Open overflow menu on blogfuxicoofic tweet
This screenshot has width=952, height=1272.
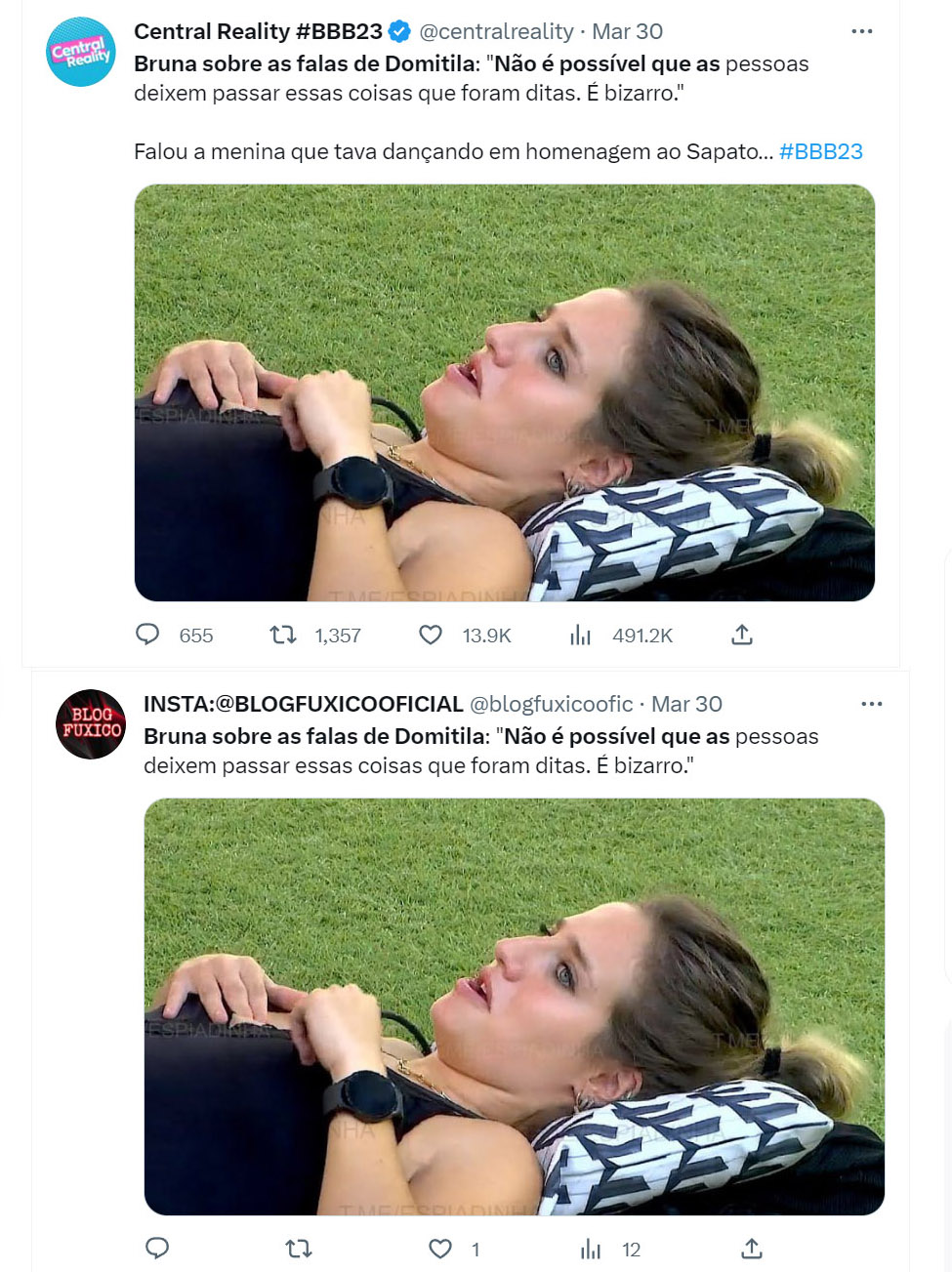[x=871, y=704]
